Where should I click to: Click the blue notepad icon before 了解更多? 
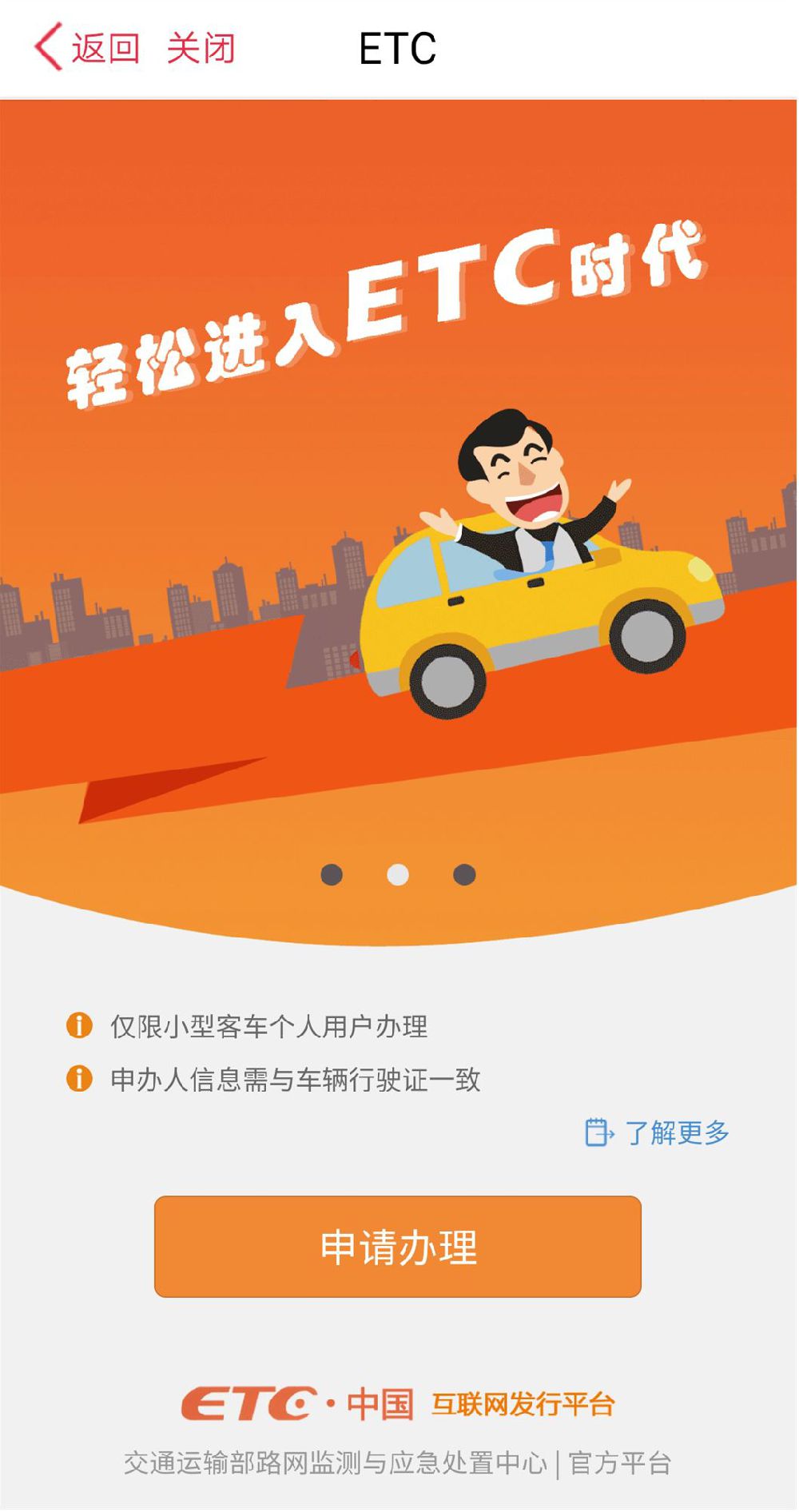click(598, 1131)
